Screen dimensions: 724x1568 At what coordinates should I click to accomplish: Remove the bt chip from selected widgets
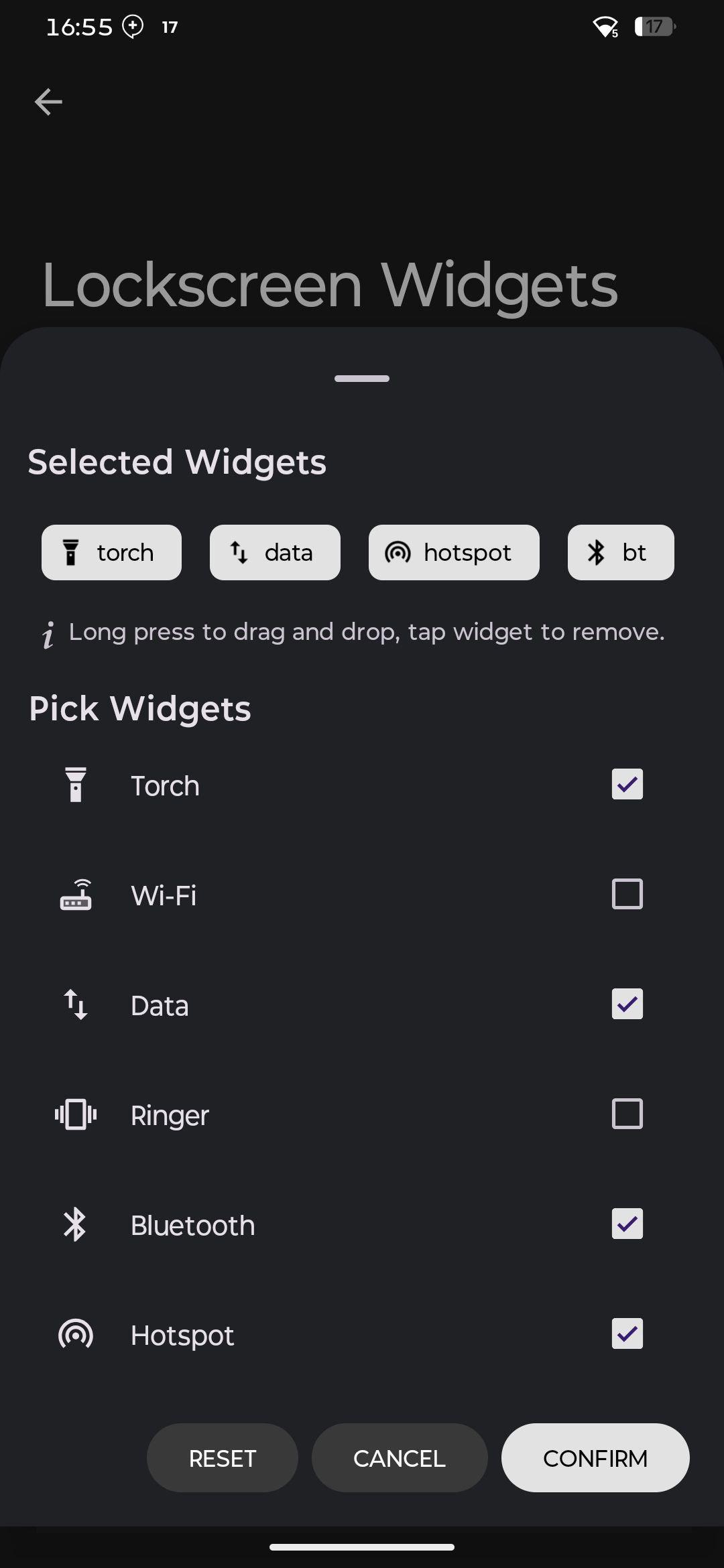pos(621,552)
